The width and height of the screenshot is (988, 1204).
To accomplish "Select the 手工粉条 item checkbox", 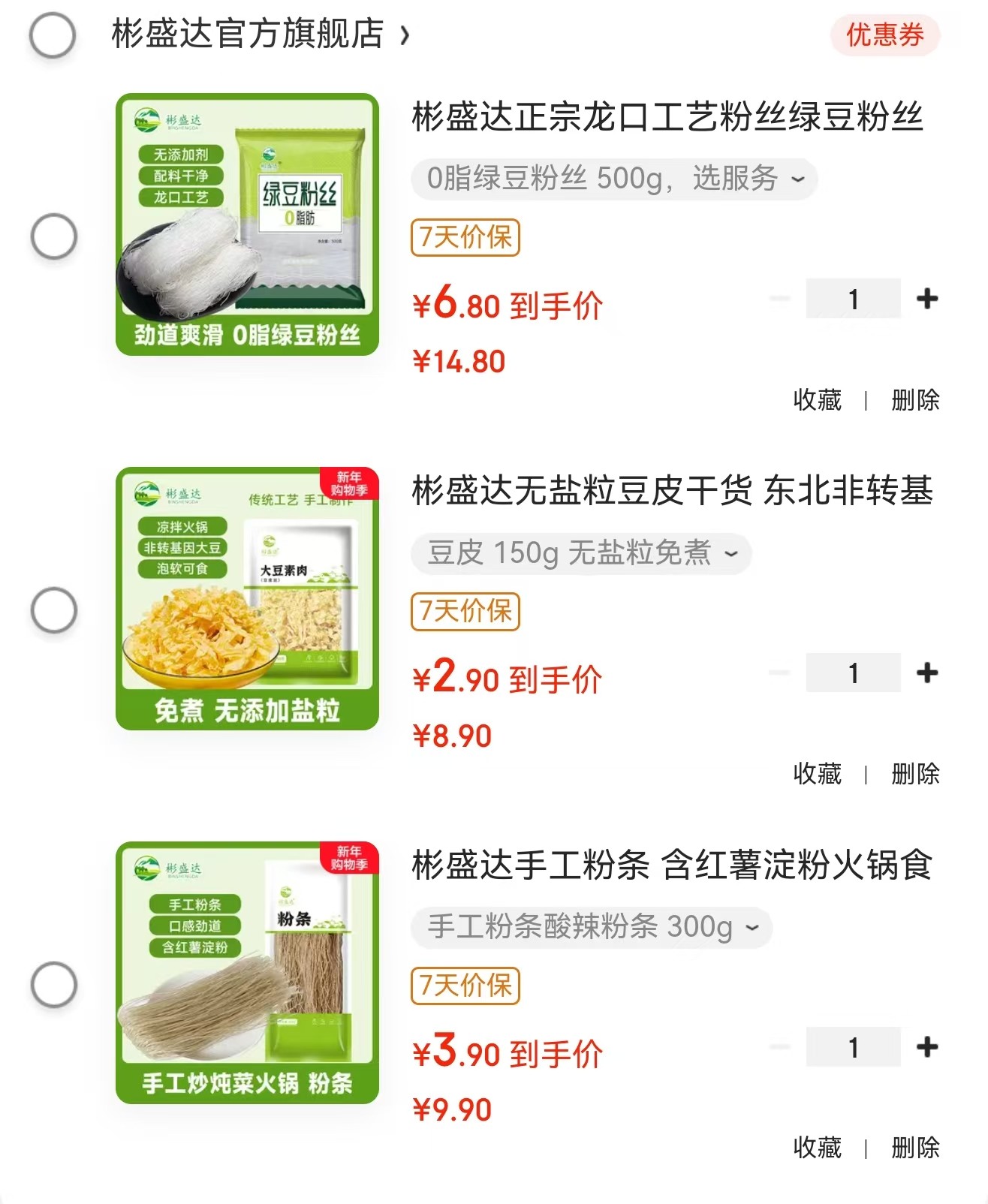I will click(x=54, y=984).
